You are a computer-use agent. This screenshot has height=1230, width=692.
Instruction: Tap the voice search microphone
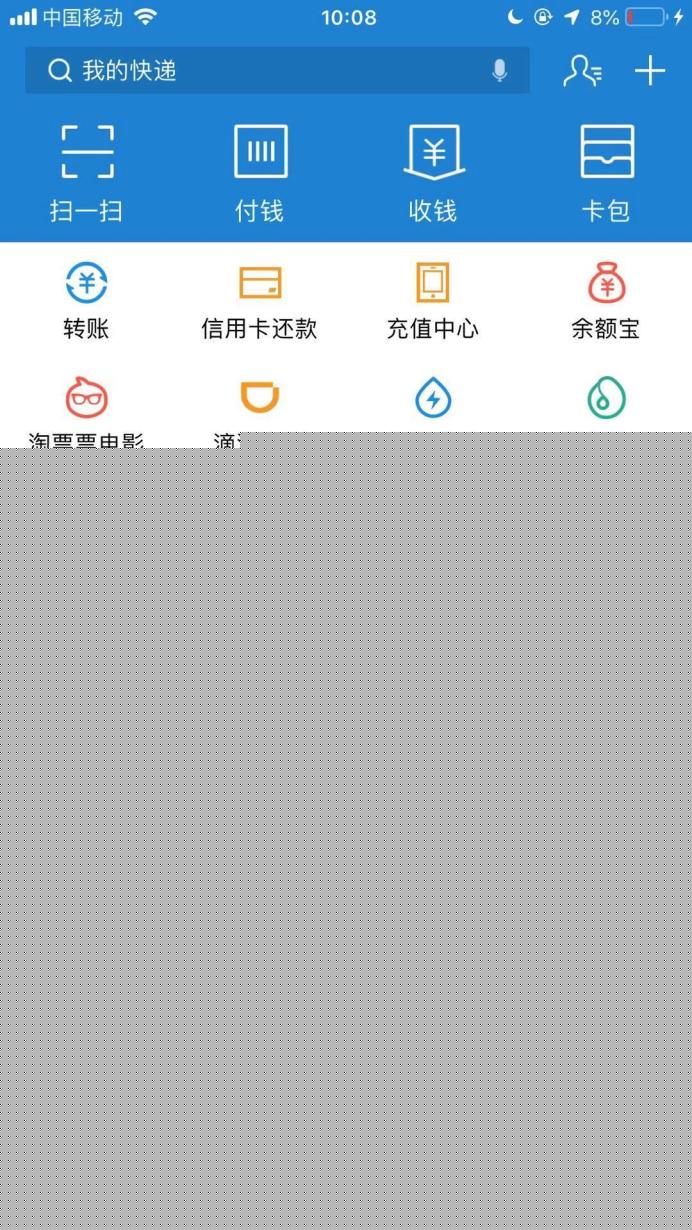(x=499, y=71)
